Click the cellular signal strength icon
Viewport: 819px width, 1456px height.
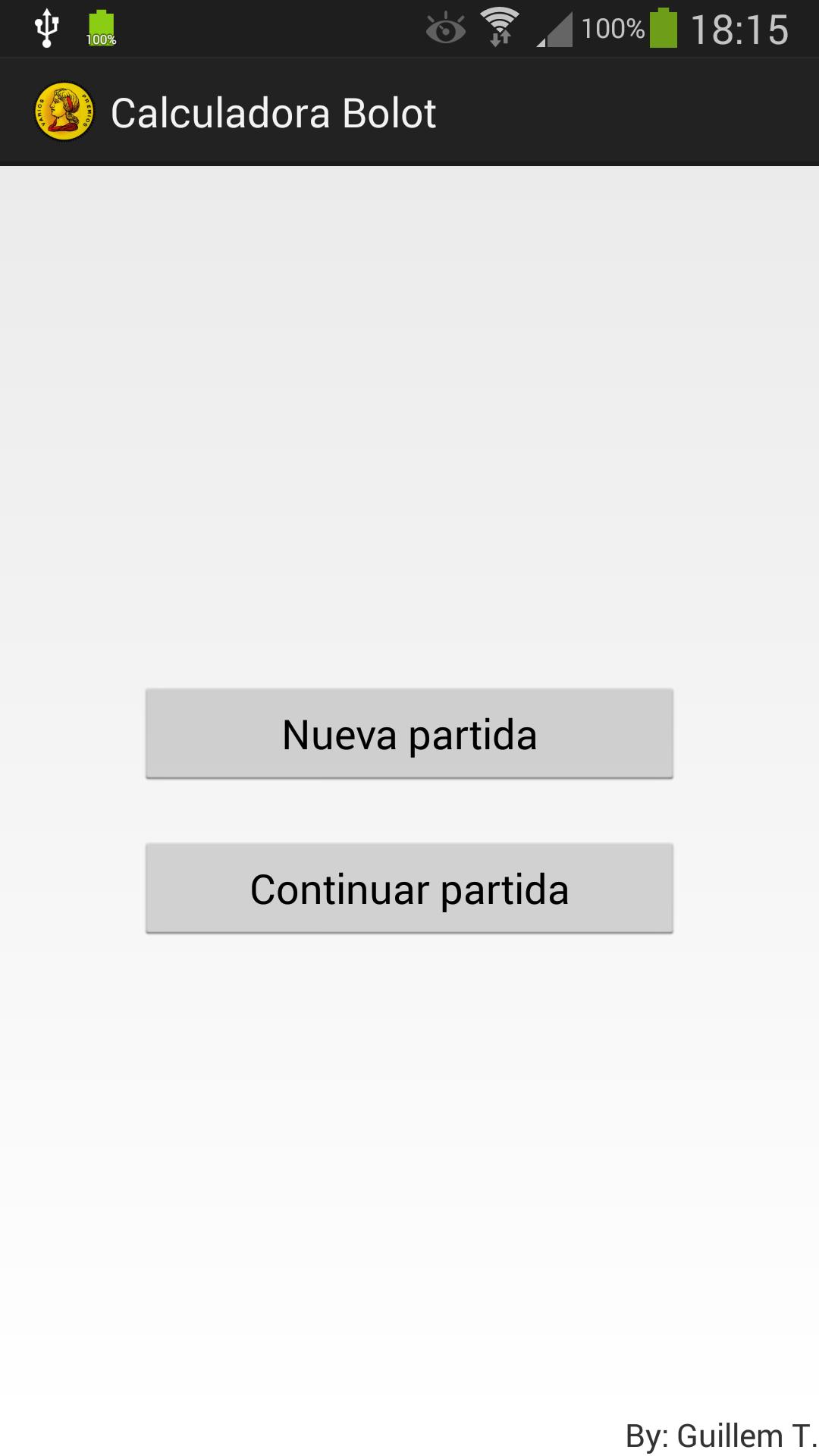point(554,28)
